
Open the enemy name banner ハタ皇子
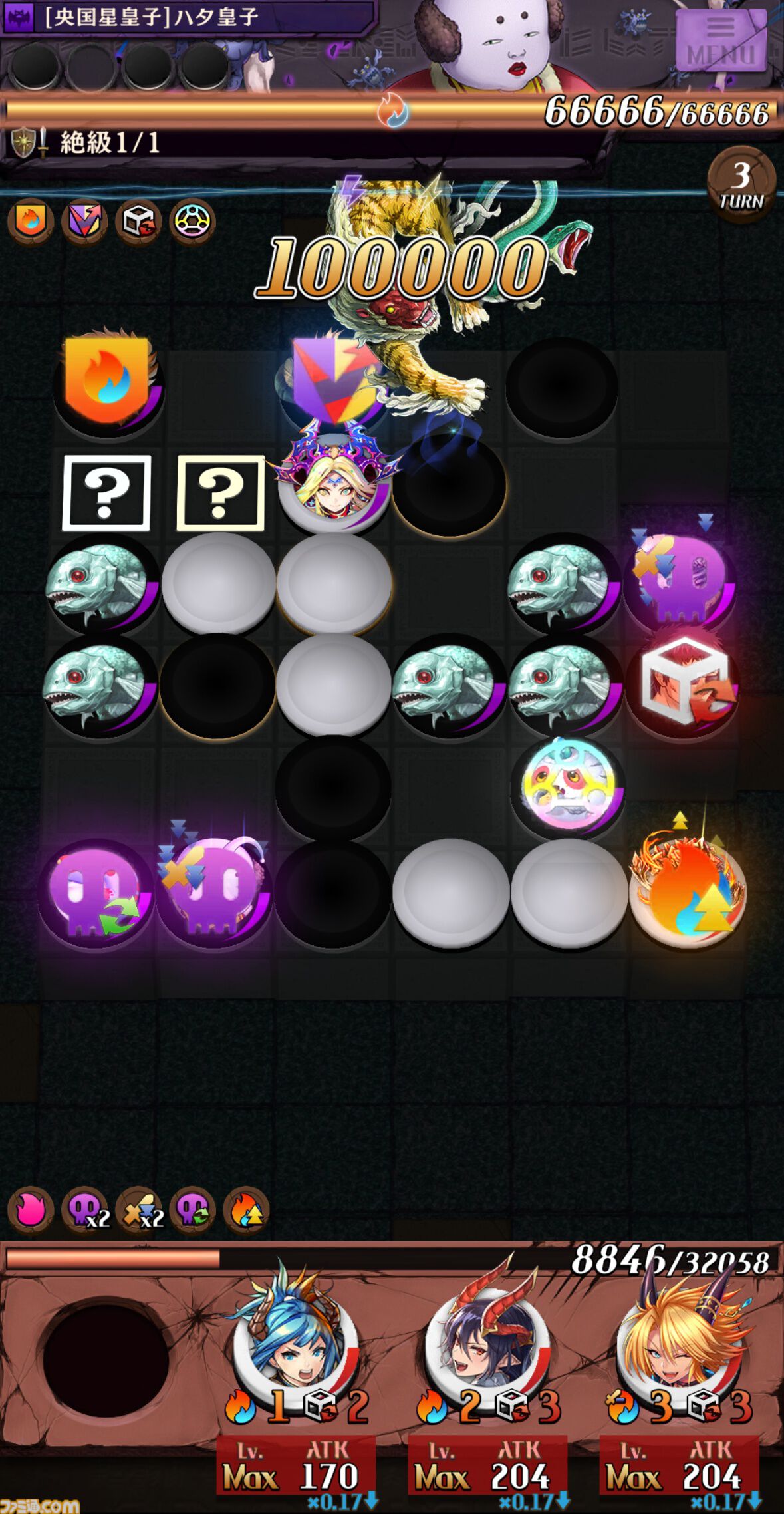(x=186, y=17)
